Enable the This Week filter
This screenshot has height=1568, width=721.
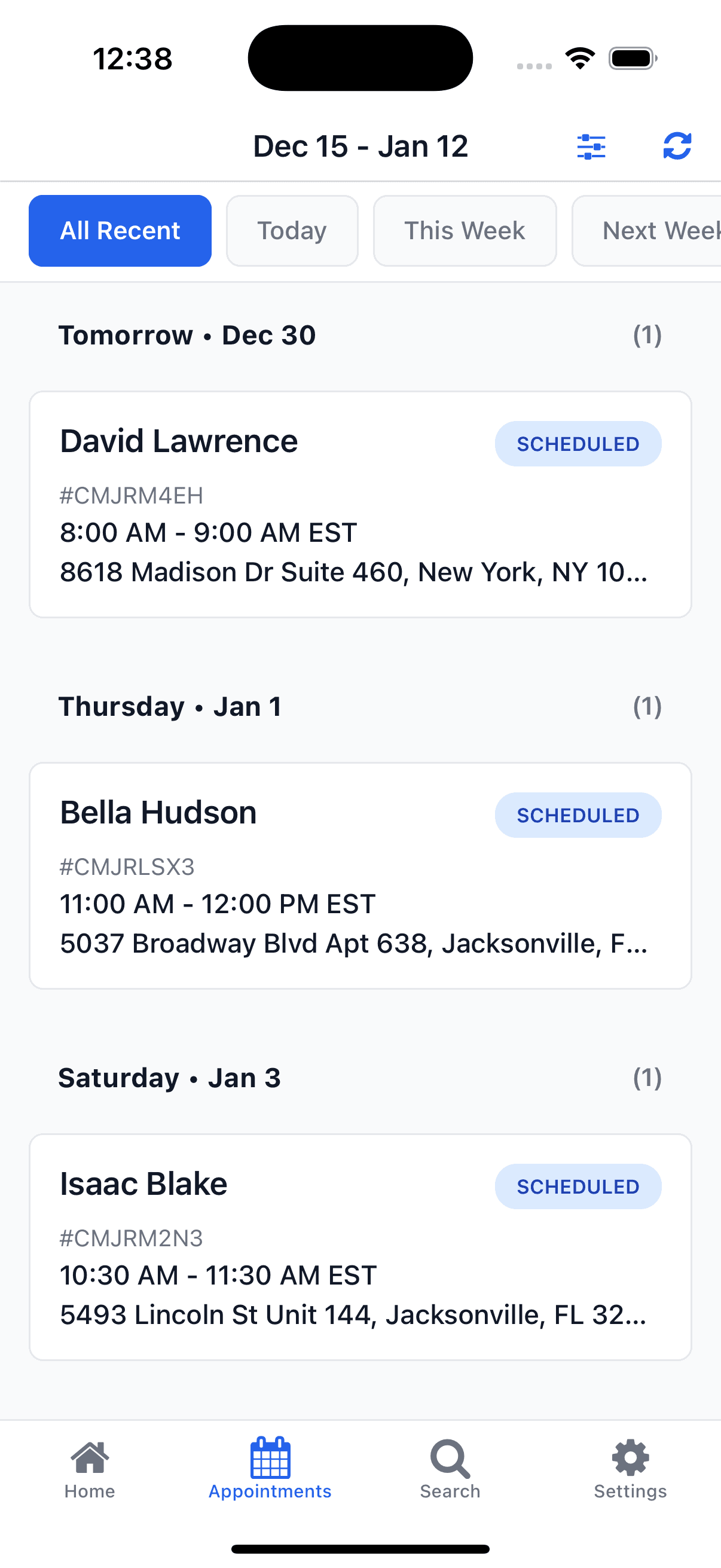pyautogui.click(x=465, y=231)
